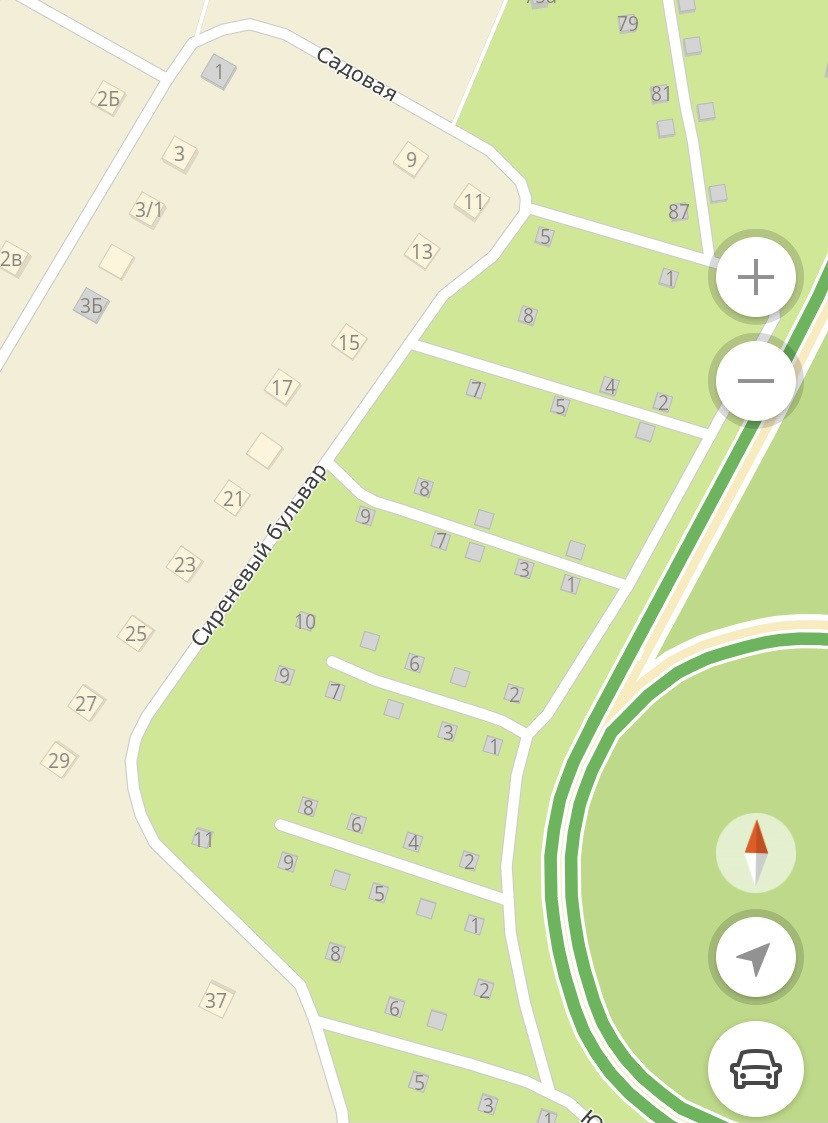Open the car traffic button

[x=755, y=1069]
